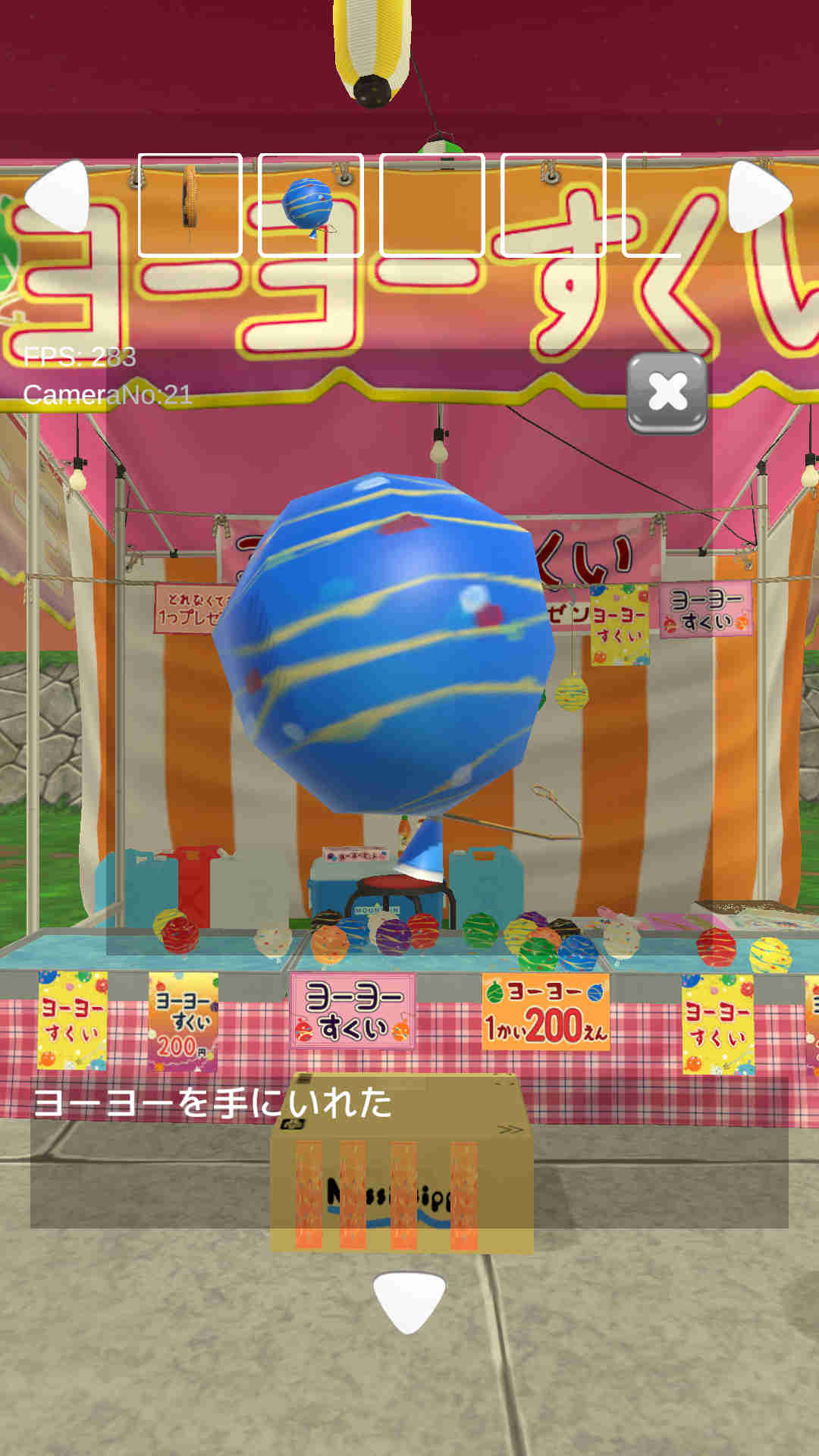The height and width of the screenshot is (1456, 819).
Task: Select the blue yo-yo balloon inventory slot
Action: [x=310, y=205]
